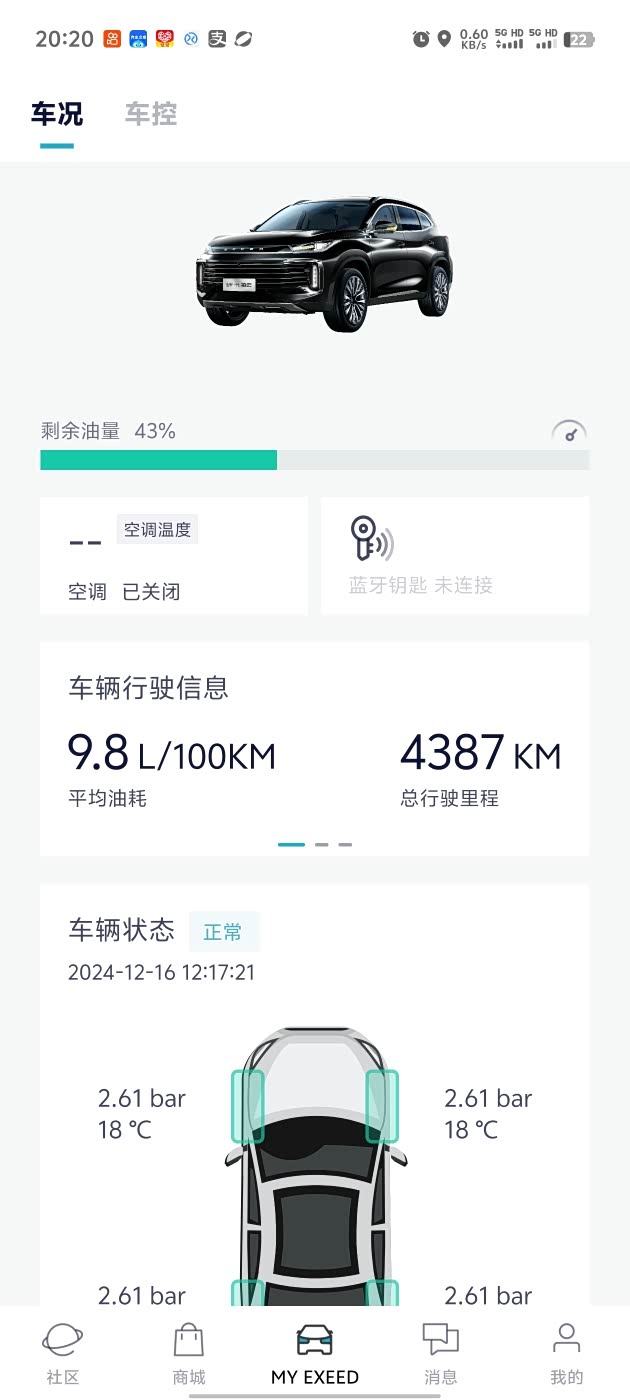Open the 车辆行驶信息 card
The image size is (630, 1400).
click(315, 749)
